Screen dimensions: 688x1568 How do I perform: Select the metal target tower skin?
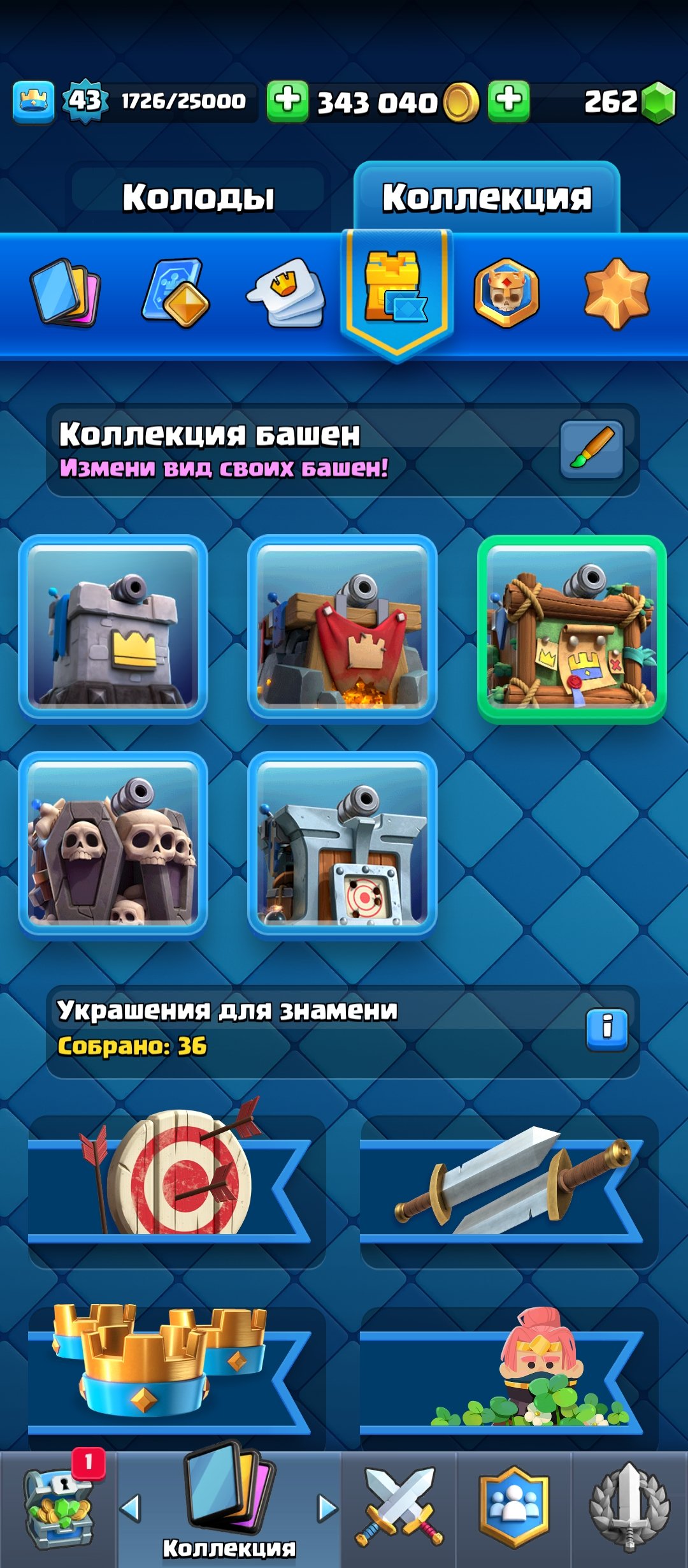pos(342,845)
